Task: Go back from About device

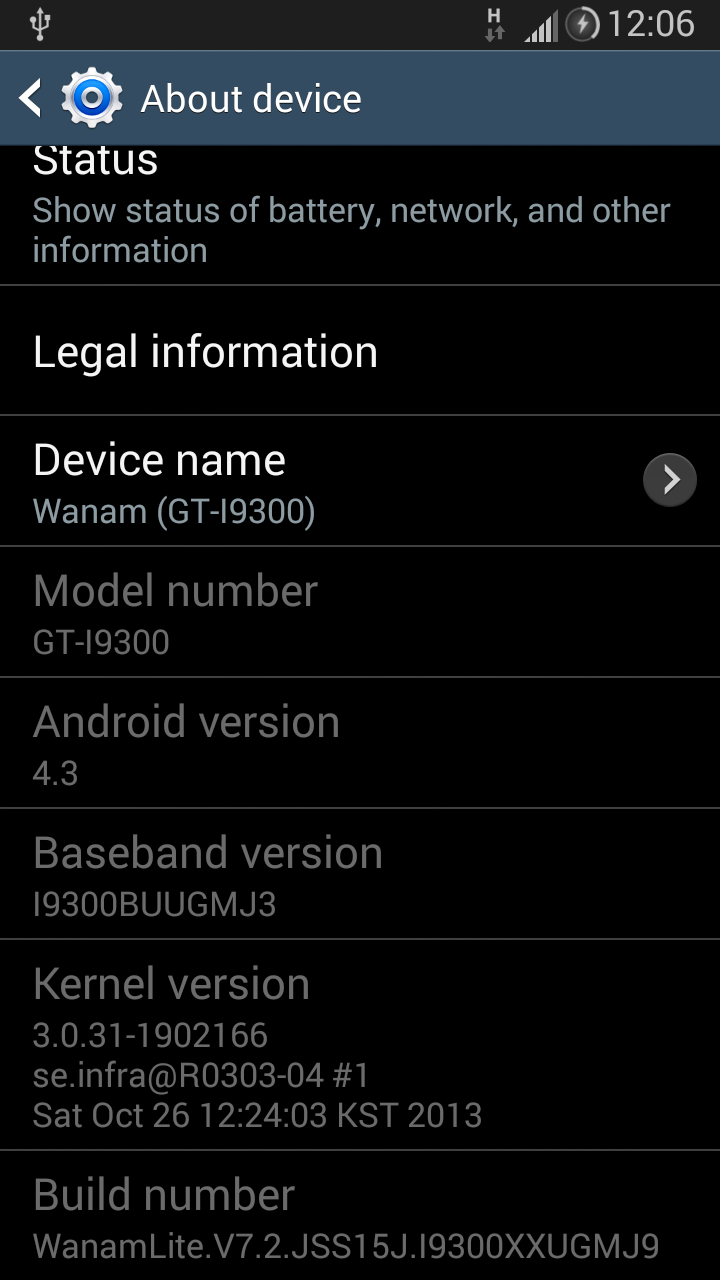Action: pos(32,98)
